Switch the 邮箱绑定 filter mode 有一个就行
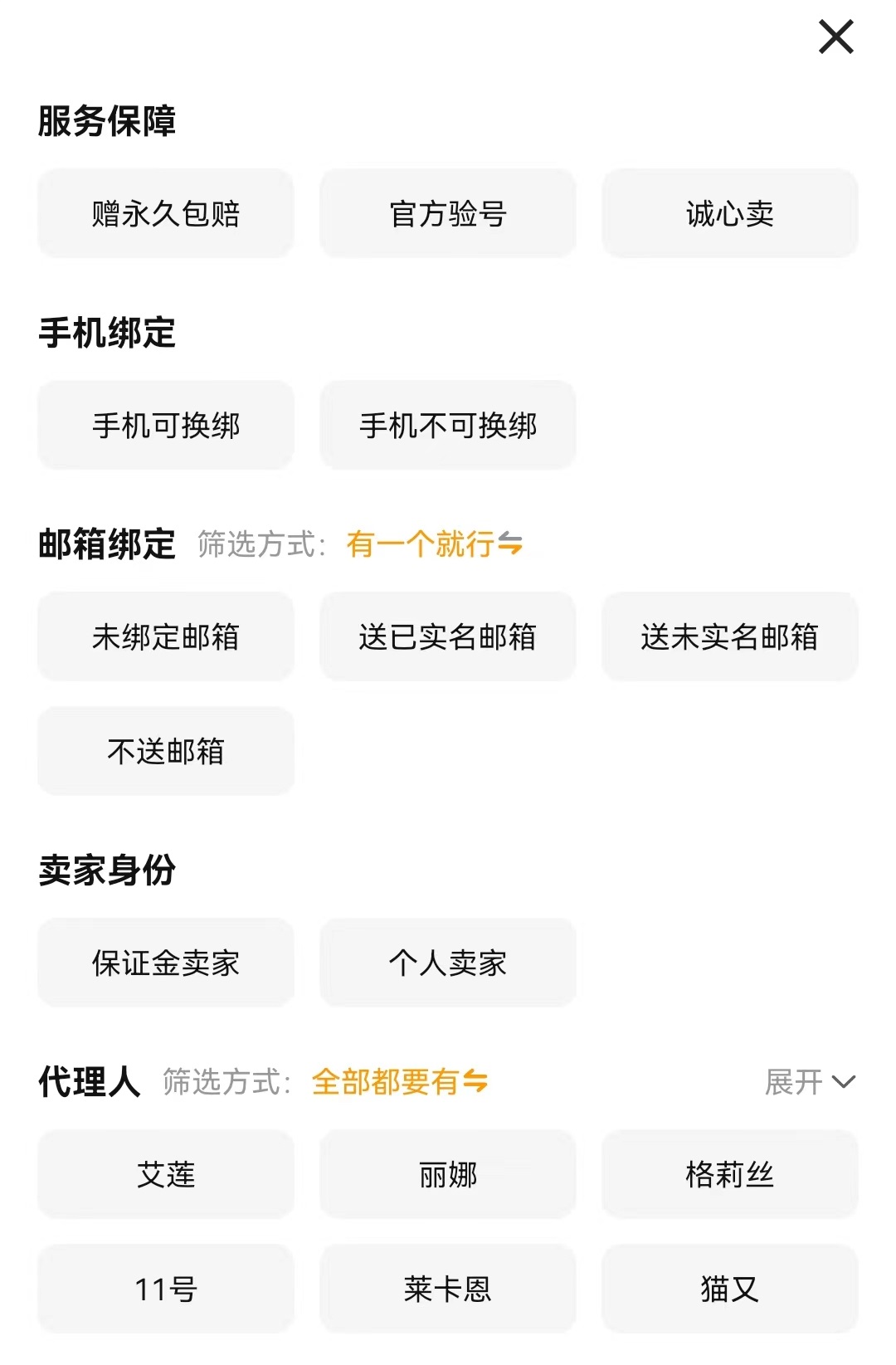896x1365 pixels. click(x=434, y=544)
